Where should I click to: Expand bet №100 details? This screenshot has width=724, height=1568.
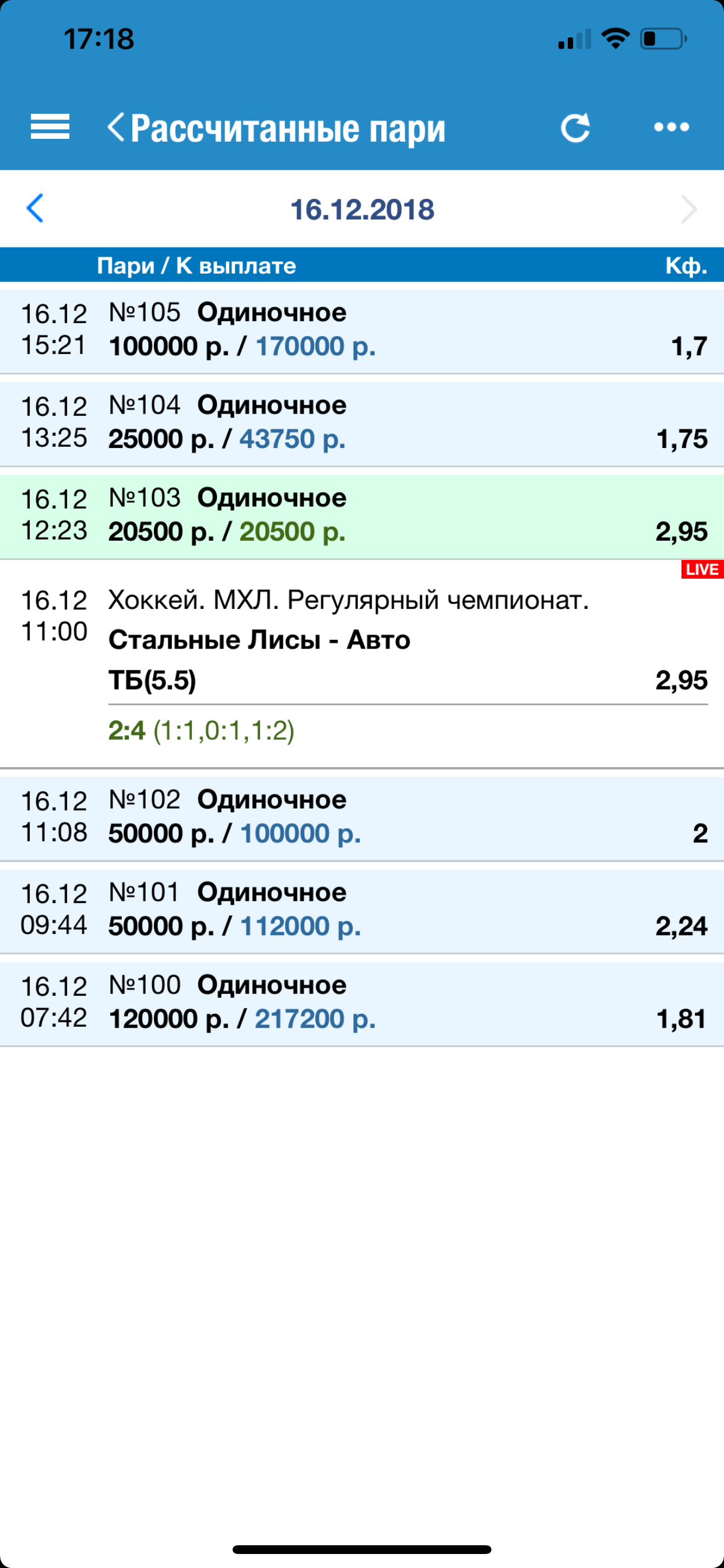362,1003
